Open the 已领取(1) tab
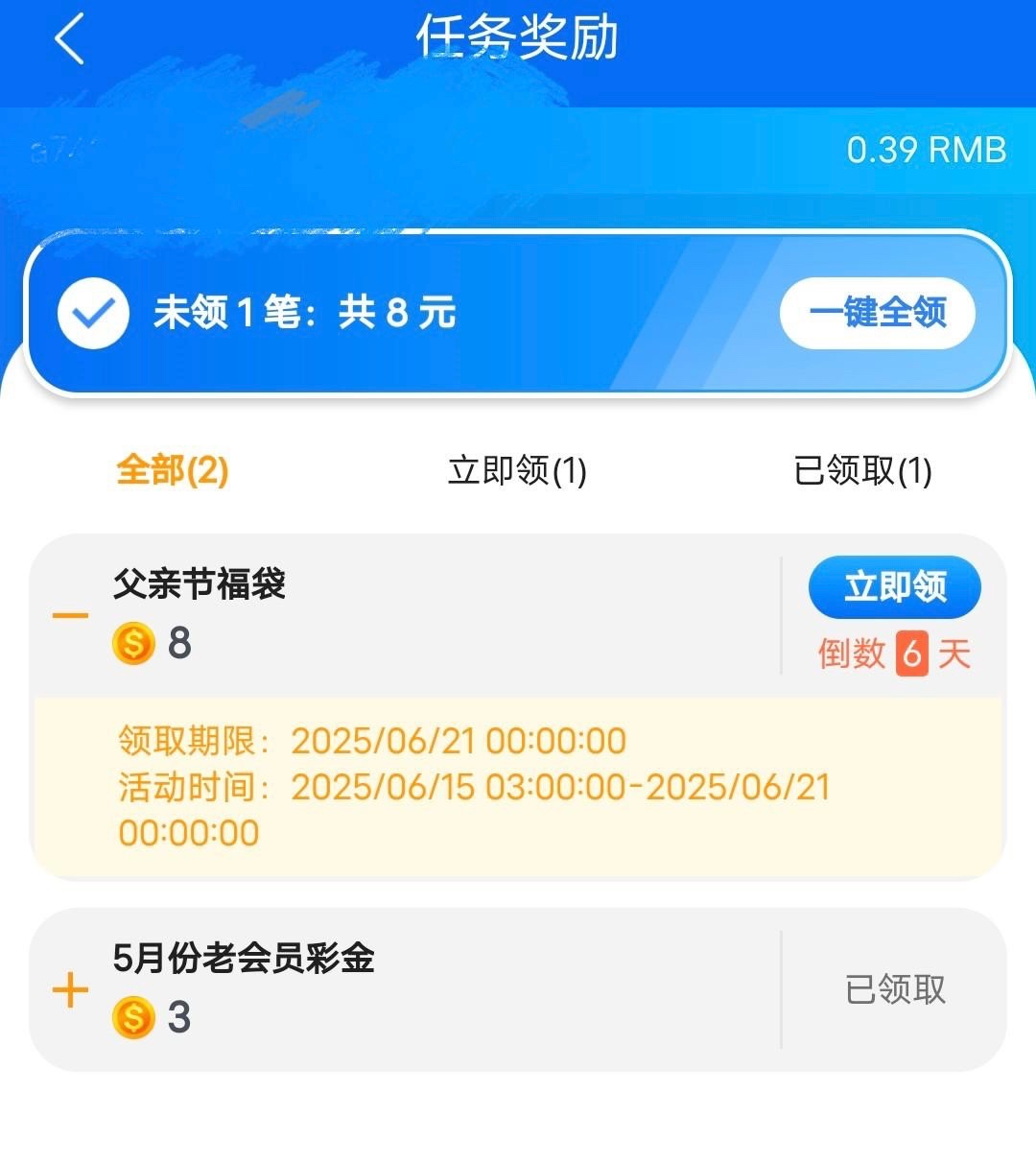1036x1164 pixels. (862, 470)
